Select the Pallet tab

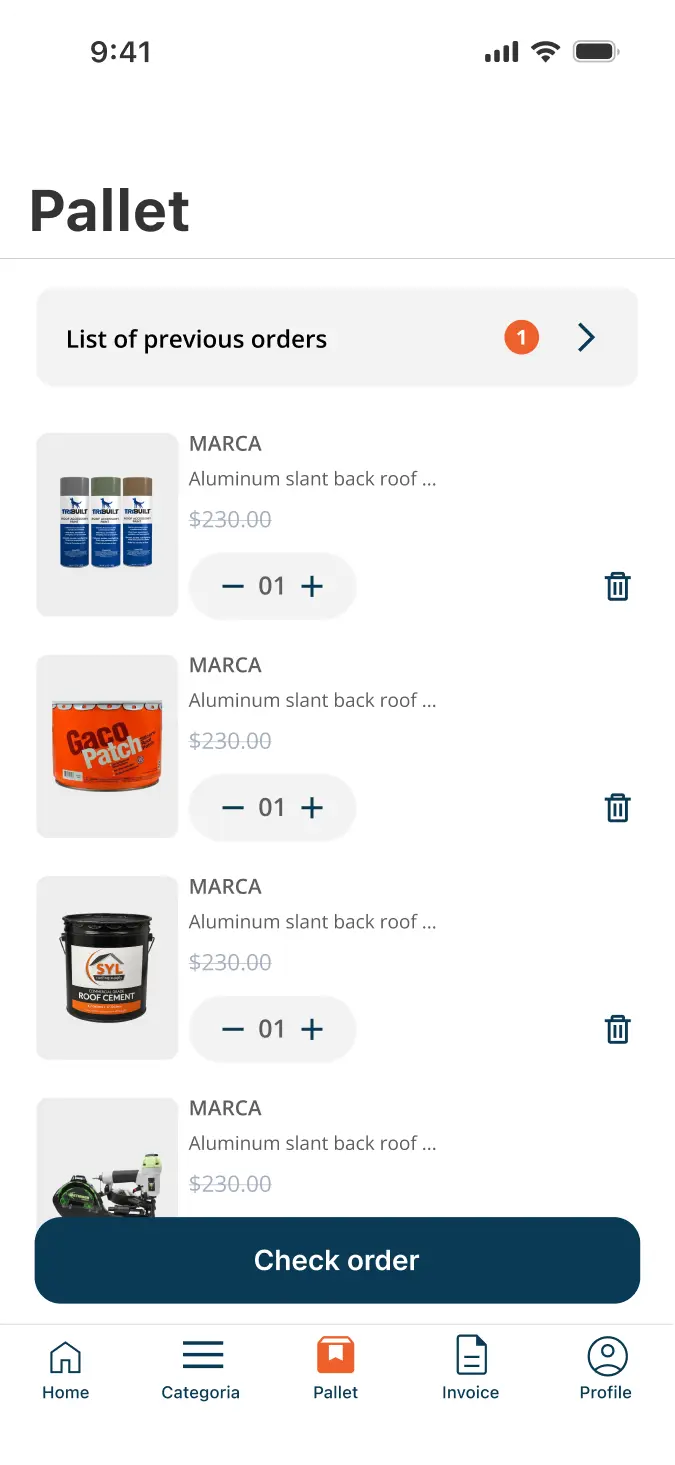(x=336, y=1370)
